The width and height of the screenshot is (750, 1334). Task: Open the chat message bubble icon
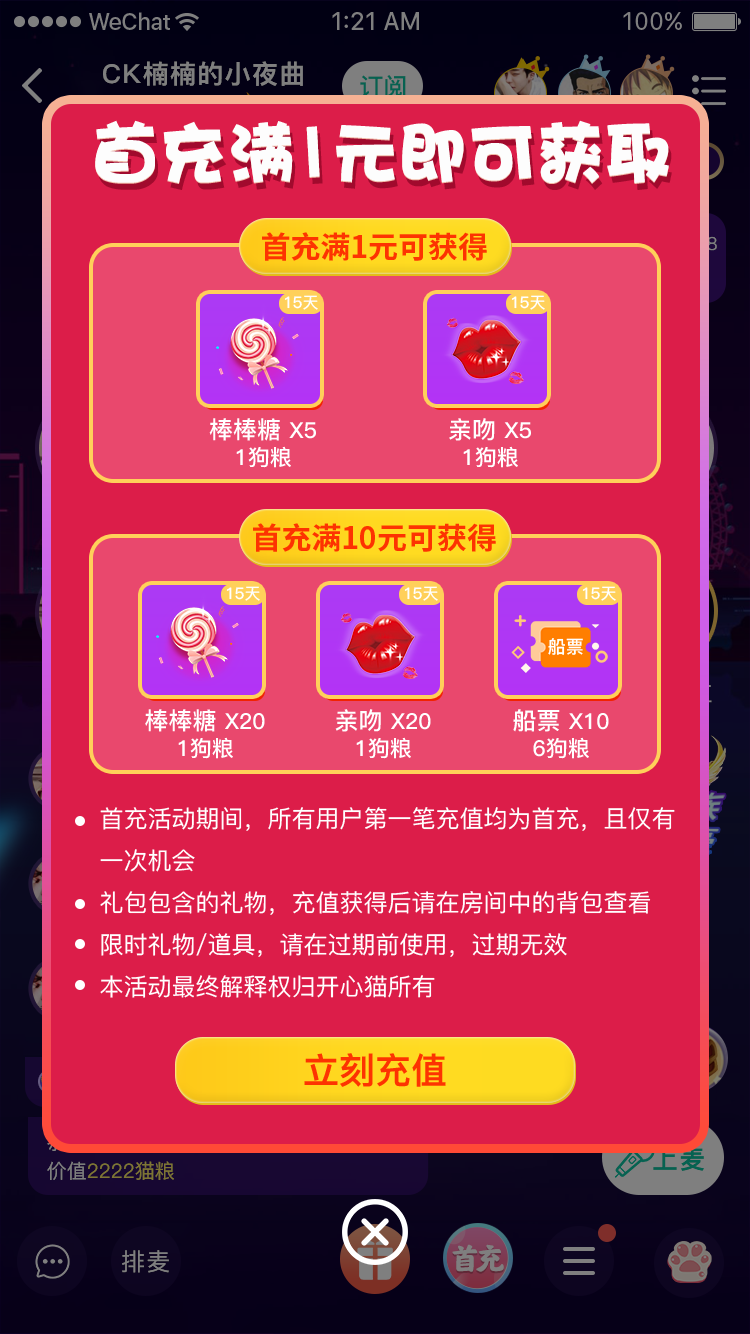point(52,1262)
